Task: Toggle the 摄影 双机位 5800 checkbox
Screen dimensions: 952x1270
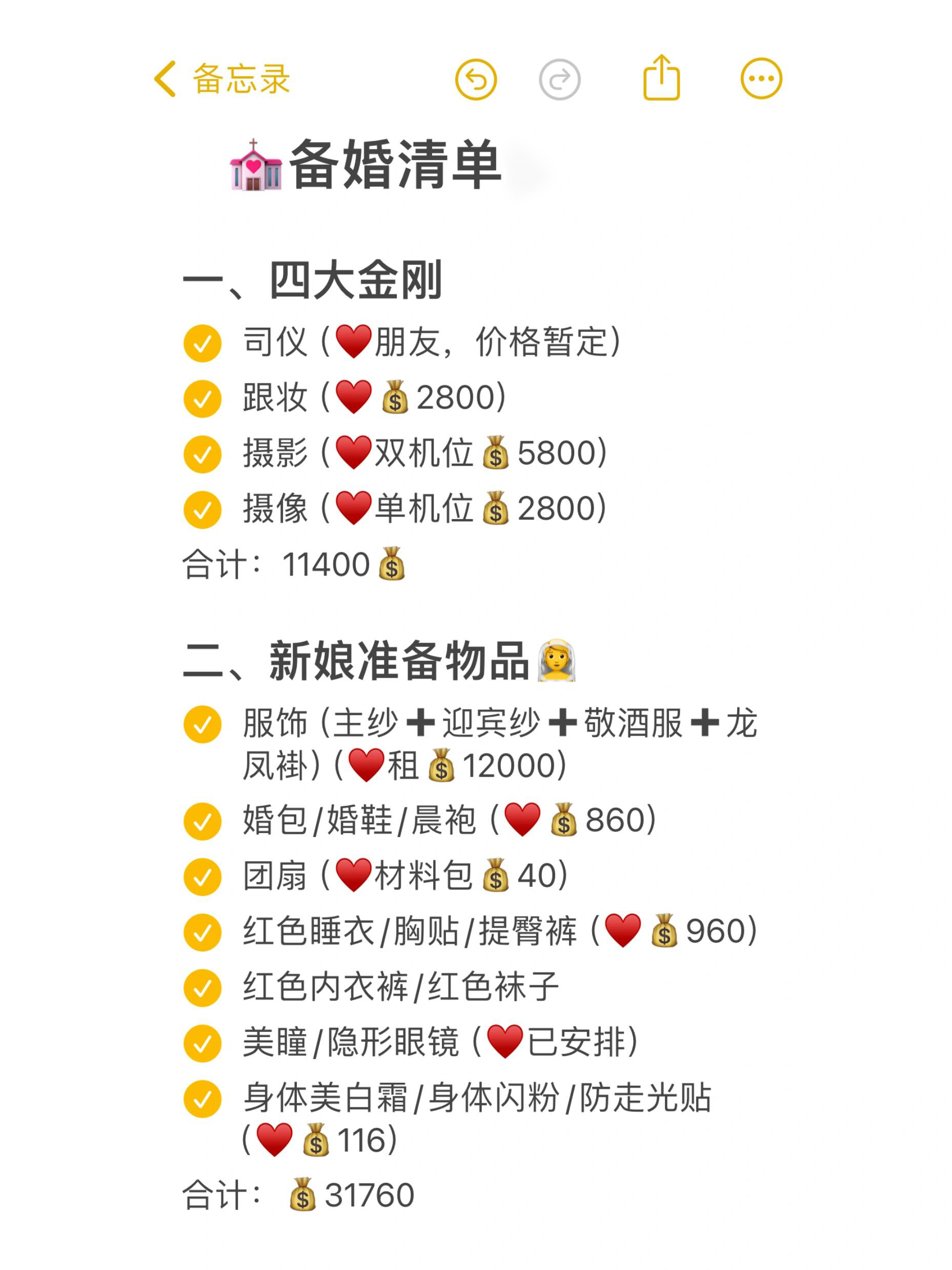Action: coord(202,454)
